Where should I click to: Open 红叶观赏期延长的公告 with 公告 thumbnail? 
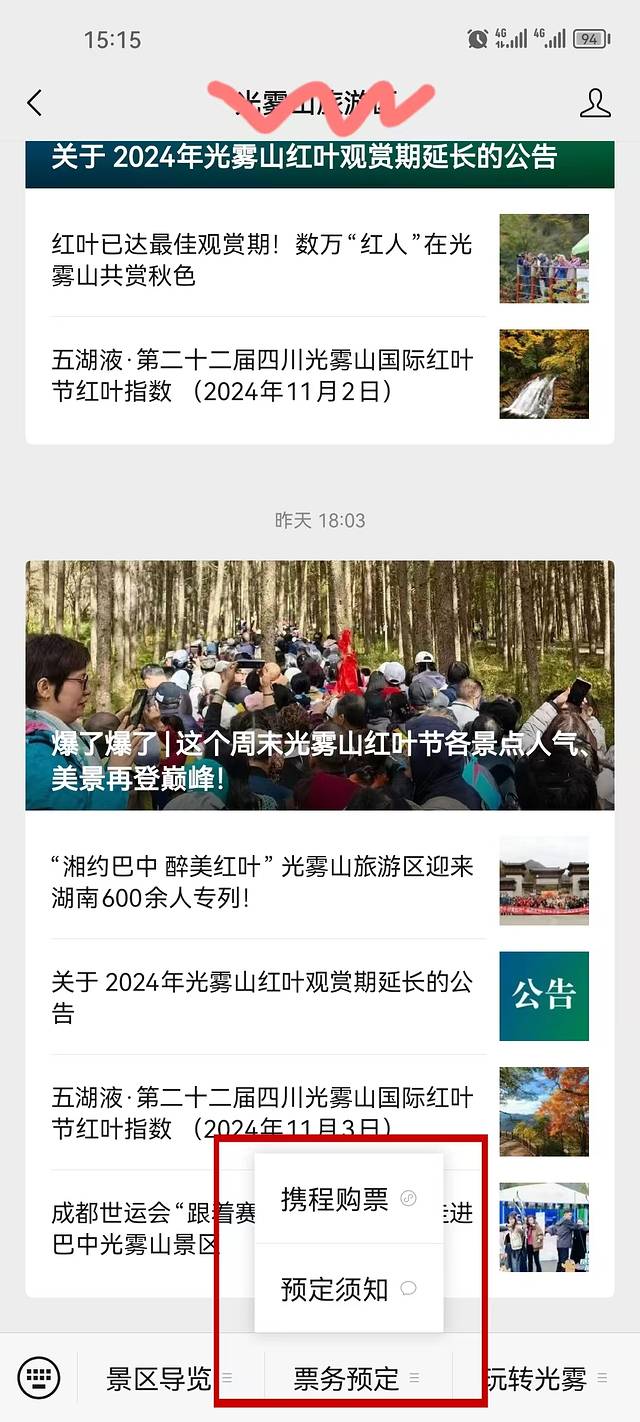[x=262, y=997]
